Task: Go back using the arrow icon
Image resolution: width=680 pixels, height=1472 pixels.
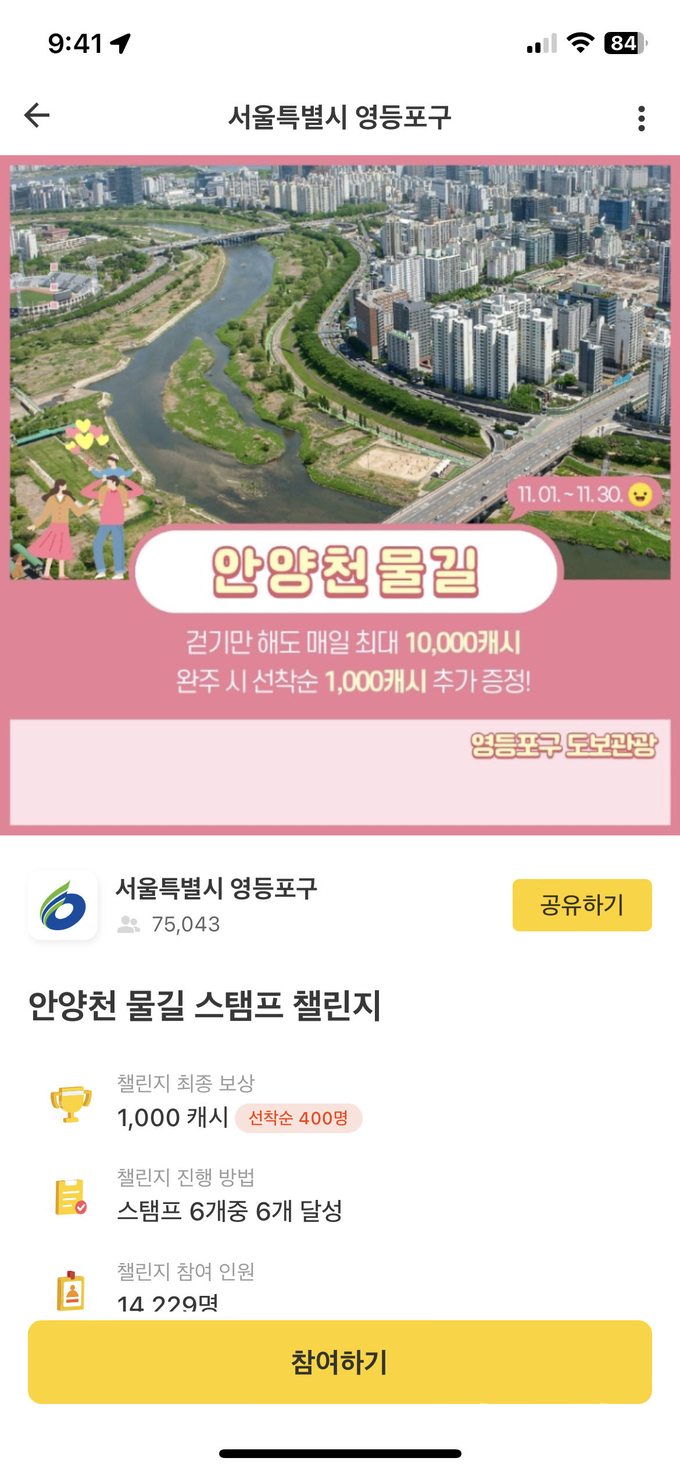Action: click(x=37, y=116)
